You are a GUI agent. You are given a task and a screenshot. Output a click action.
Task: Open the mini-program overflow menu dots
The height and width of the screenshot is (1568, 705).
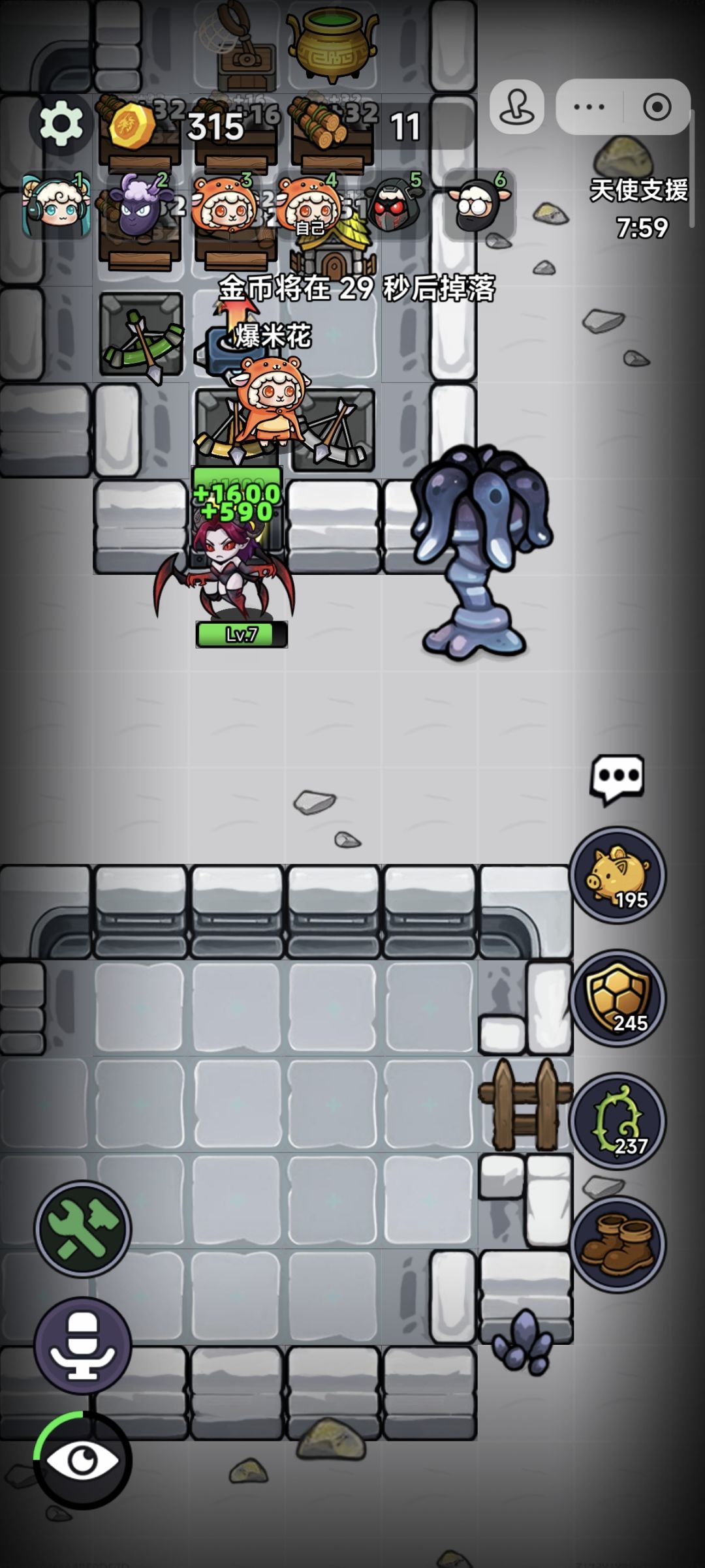(x=589, y=107)
